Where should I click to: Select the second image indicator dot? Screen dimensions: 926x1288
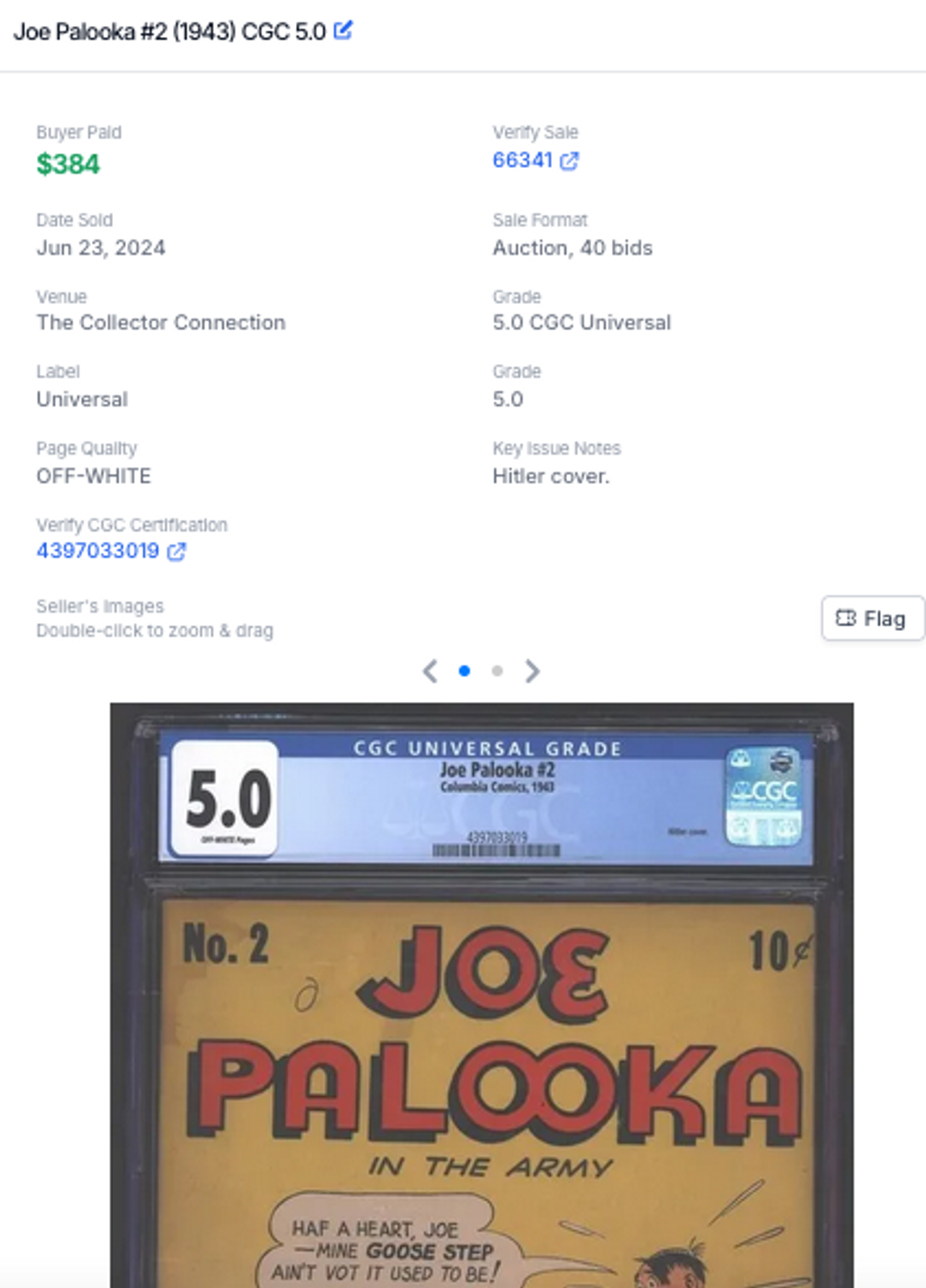pos(497,671)
